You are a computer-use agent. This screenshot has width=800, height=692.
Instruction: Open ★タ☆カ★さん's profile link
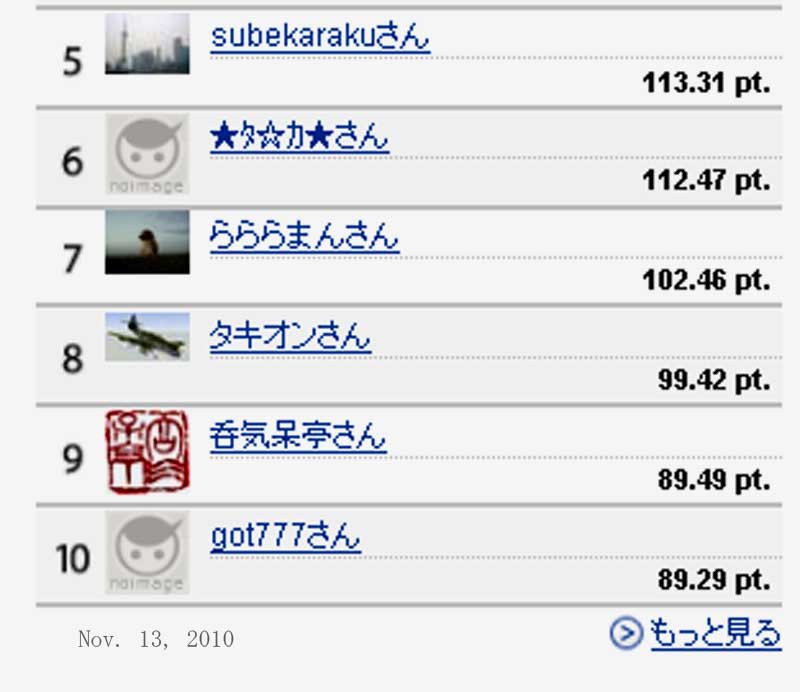coord(299,137)
